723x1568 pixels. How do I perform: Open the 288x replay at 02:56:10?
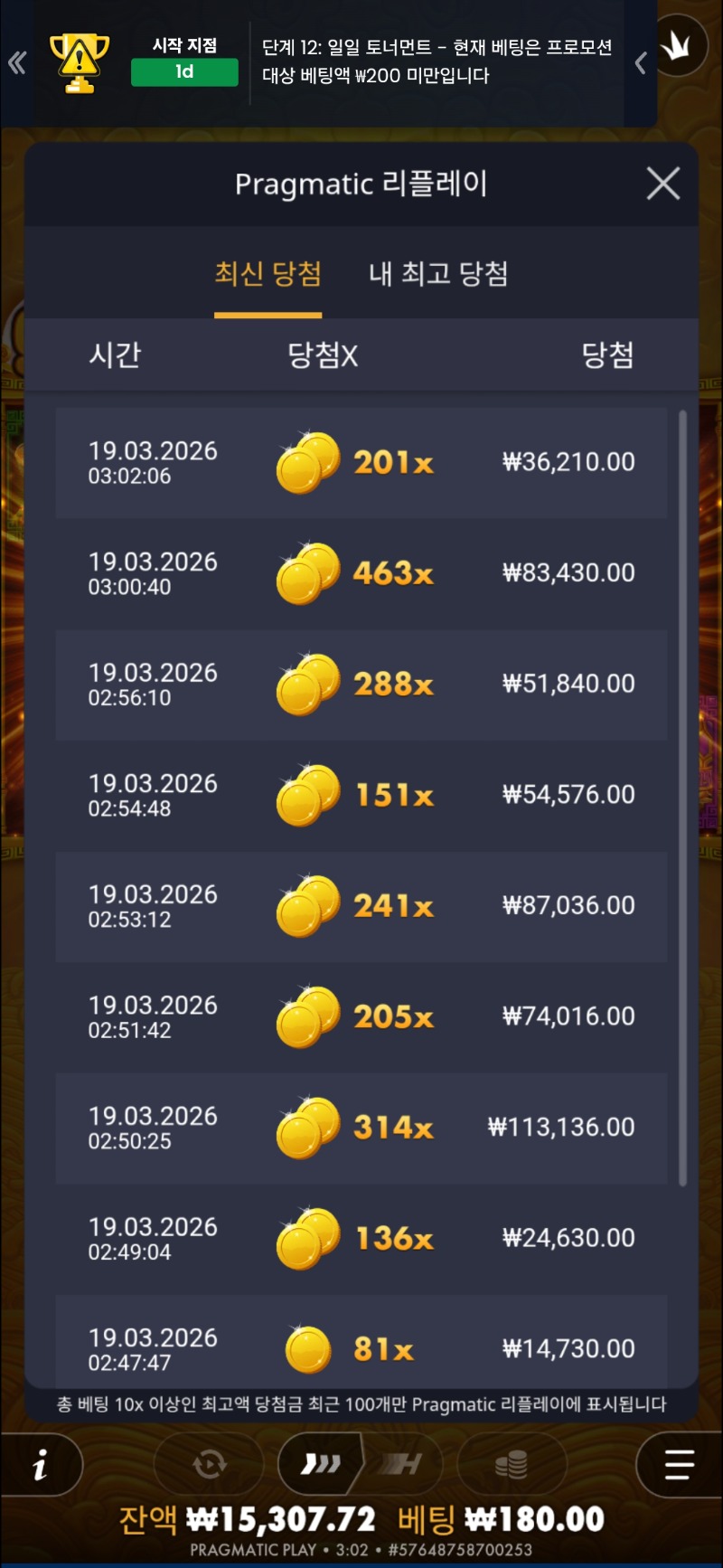click(x=361, y=685)
